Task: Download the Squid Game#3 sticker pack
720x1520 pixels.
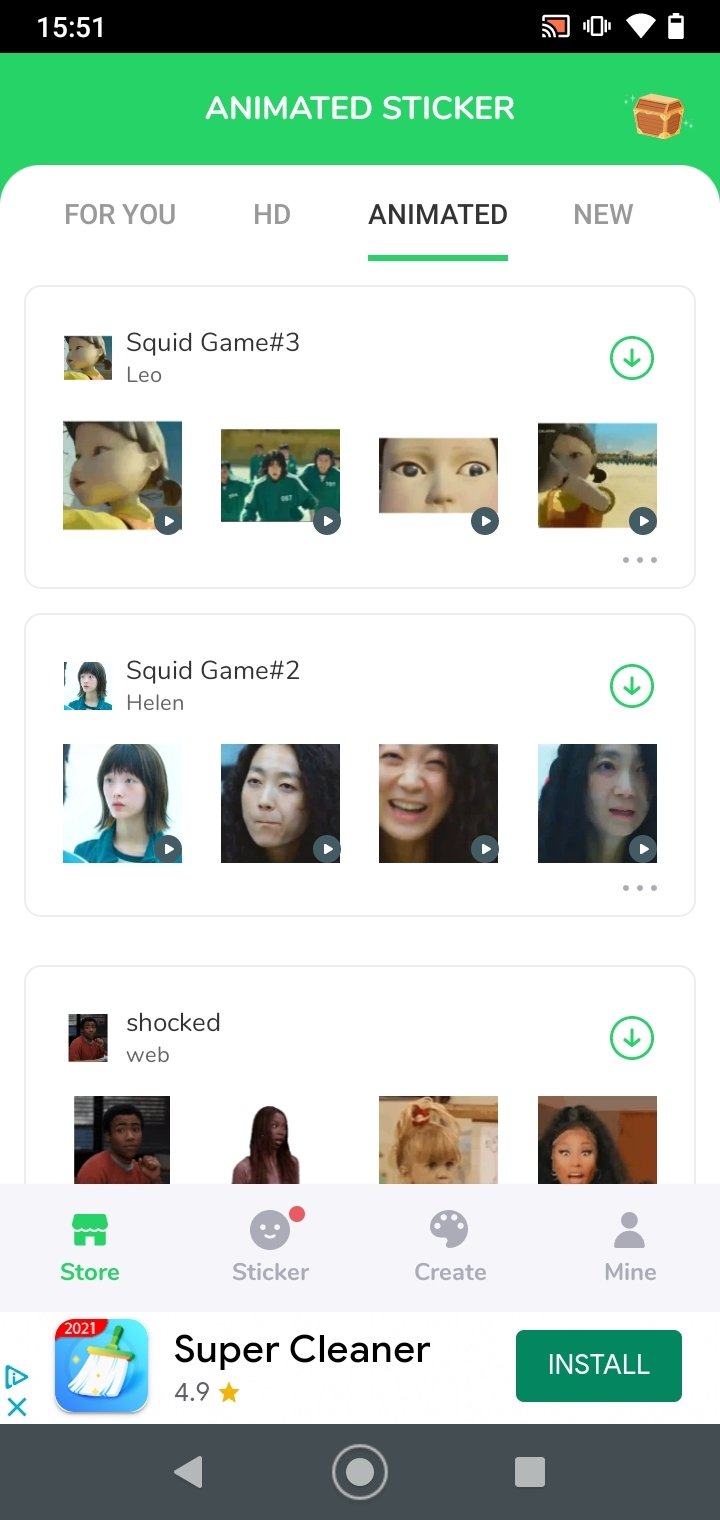Action: coord(632,358)
